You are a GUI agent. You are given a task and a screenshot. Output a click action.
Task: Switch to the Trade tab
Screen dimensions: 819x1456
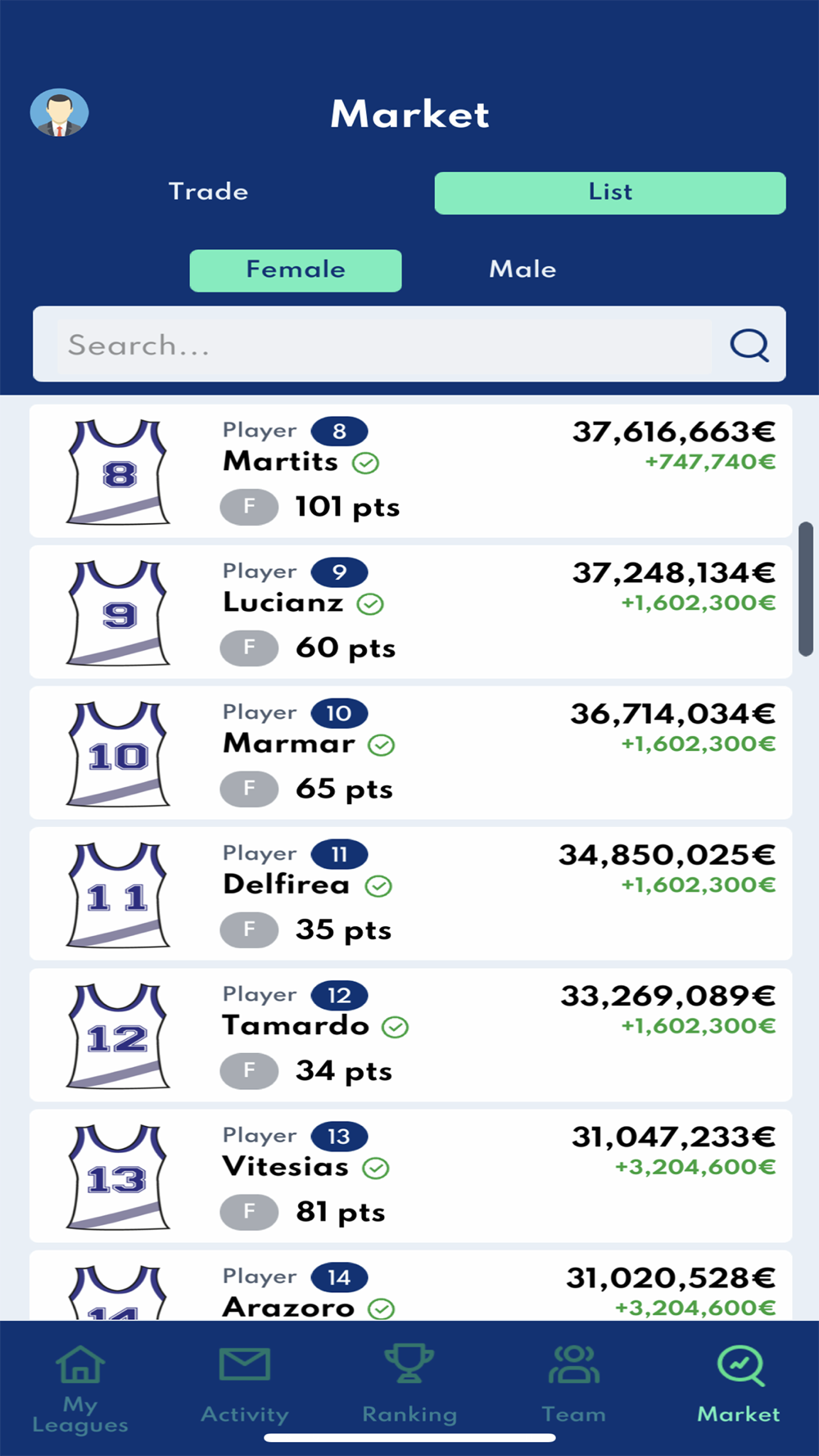[208, 192]
